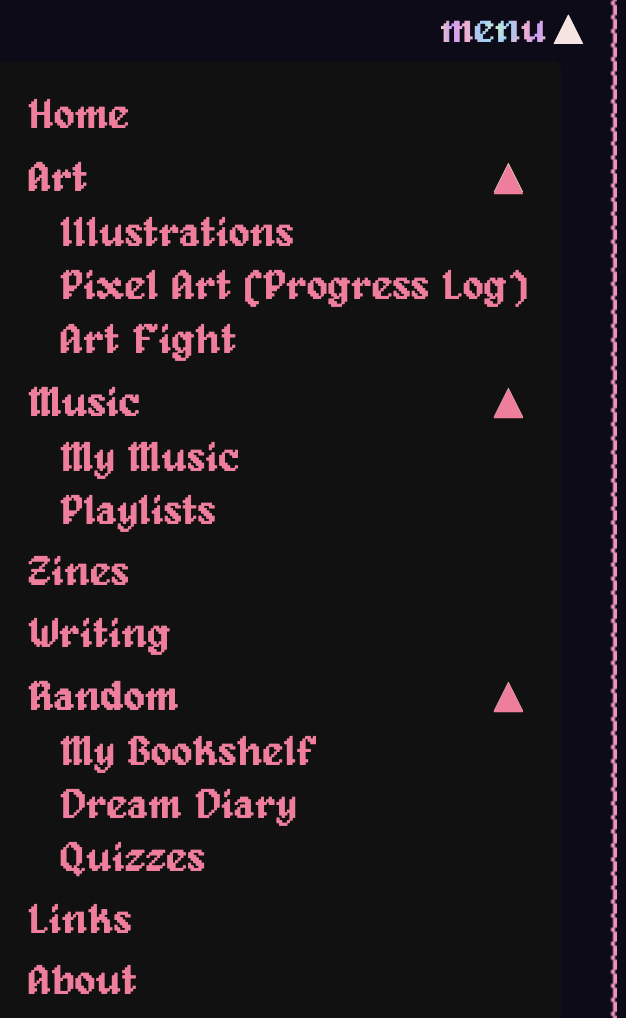
Task: Open the Quizzes page
Action: [x=132, y=858]
